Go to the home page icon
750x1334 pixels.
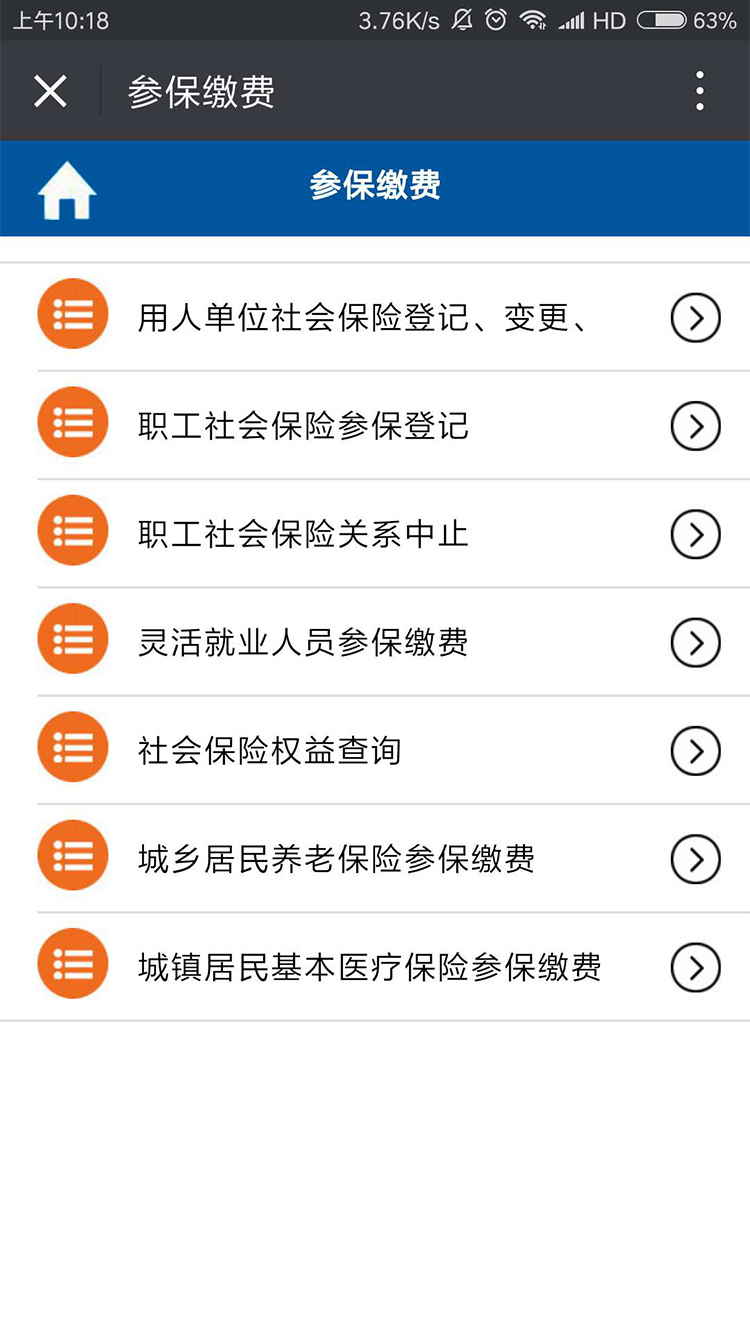(x=67, y=189)
